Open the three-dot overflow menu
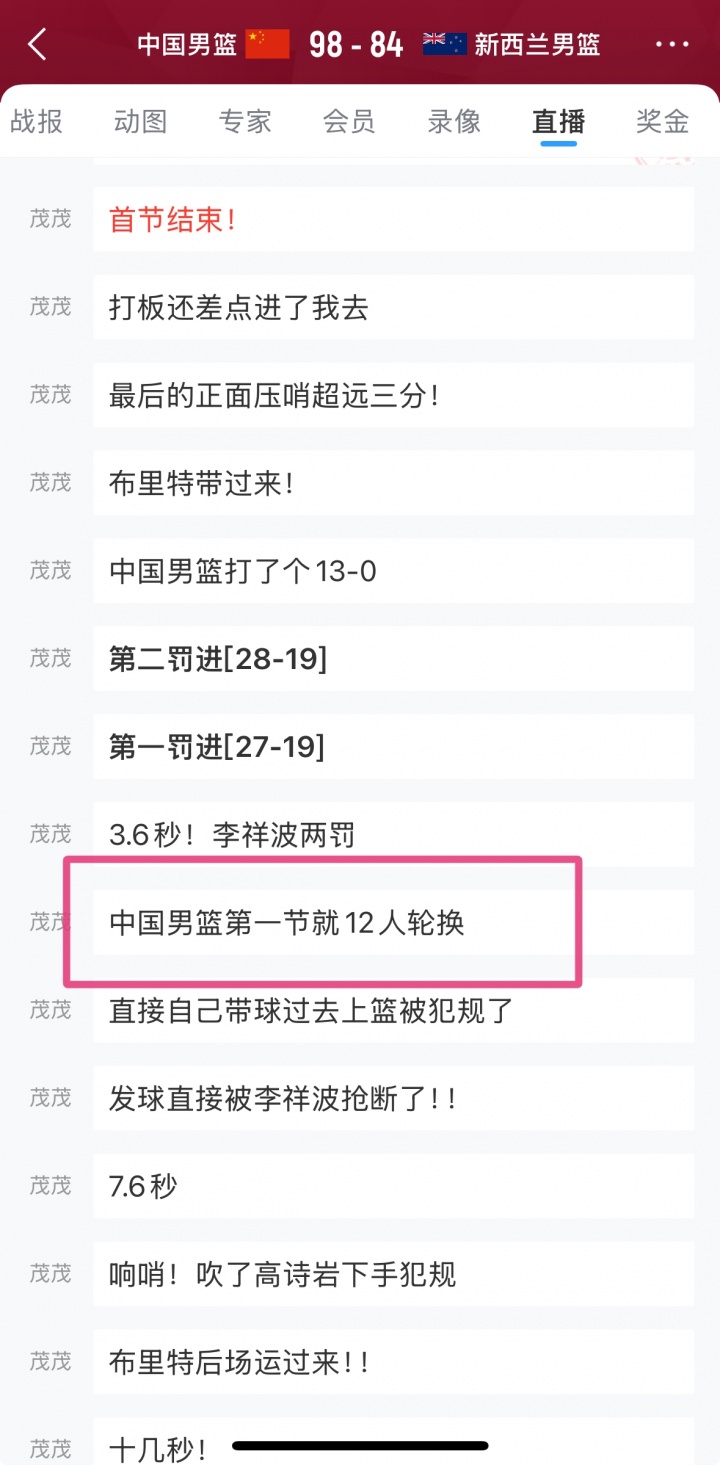 click(x=671, y=45)
